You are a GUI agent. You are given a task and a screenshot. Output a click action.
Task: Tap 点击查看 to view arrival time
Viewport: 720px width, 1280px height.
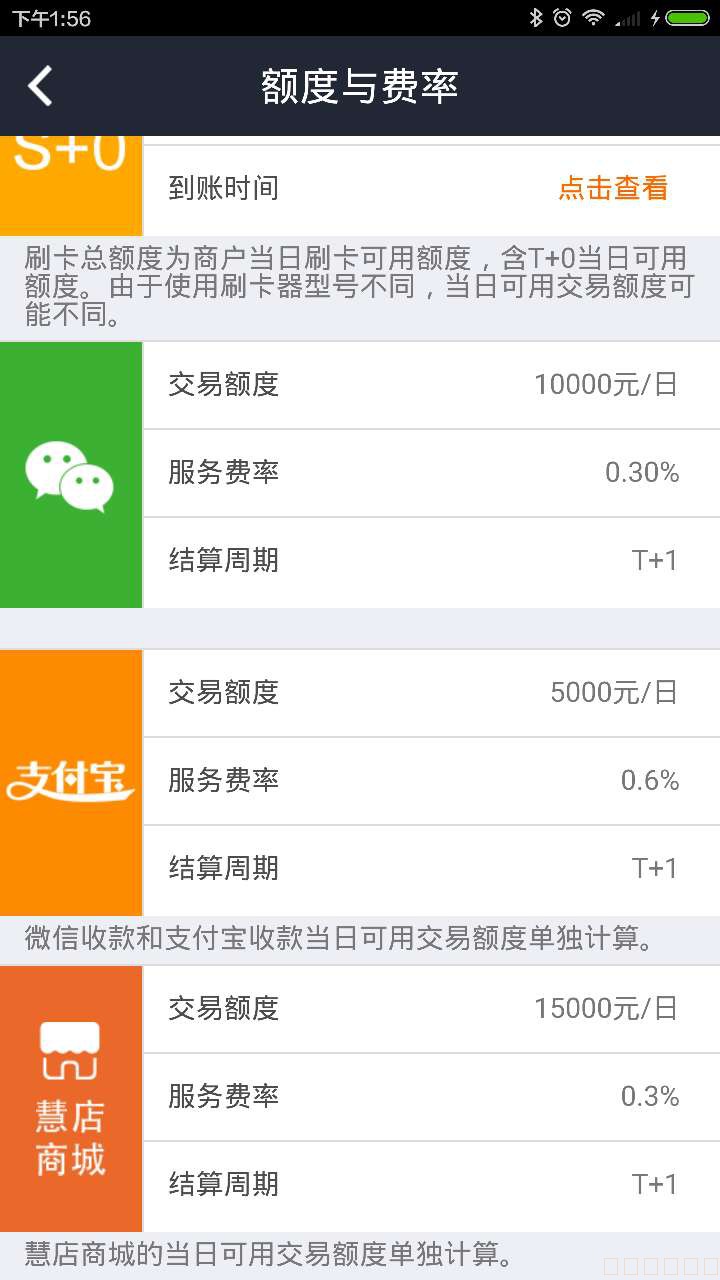point(612,188)
